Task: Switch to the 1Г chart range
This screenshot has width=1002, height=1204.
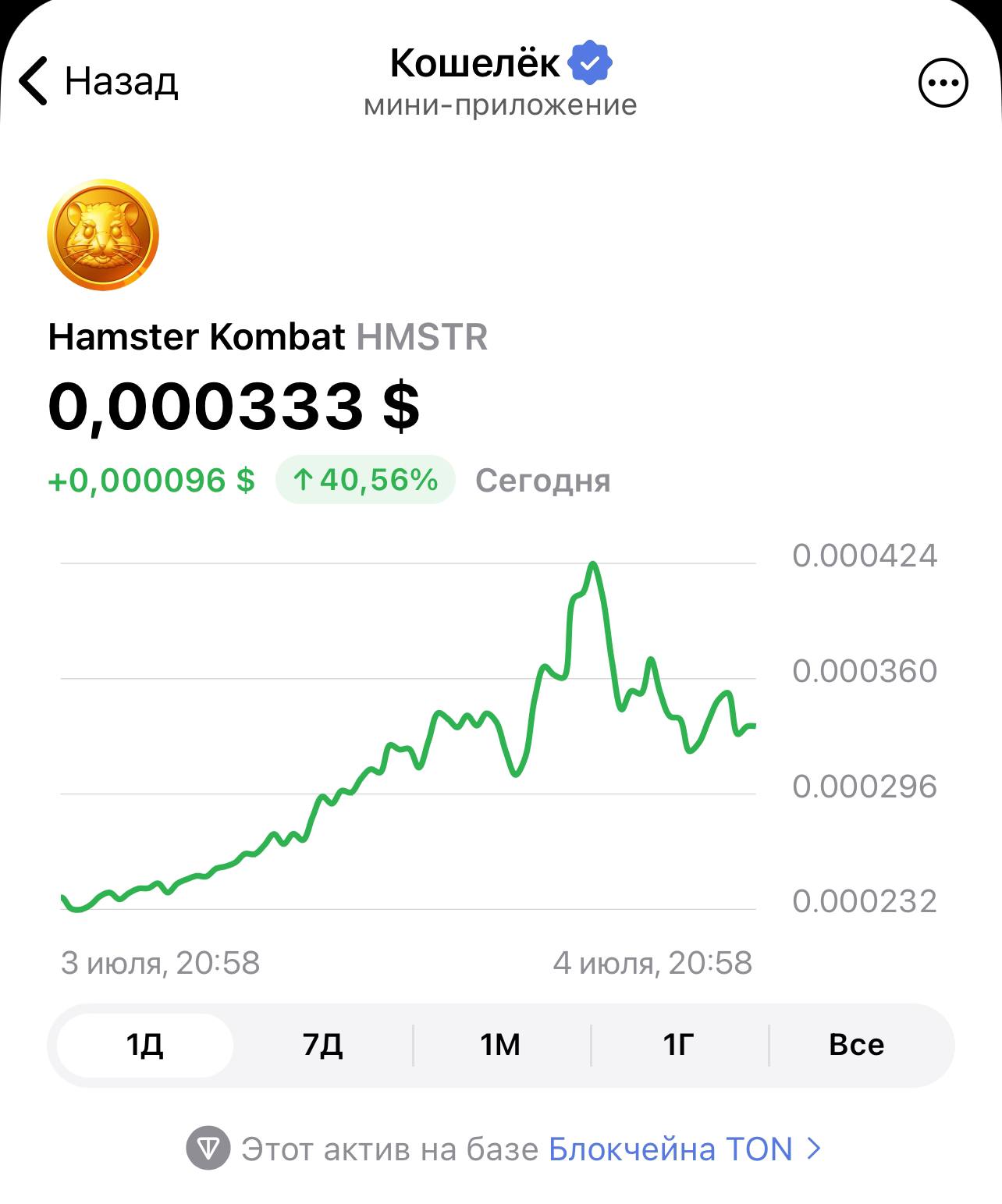Action: pos(679,1044)
